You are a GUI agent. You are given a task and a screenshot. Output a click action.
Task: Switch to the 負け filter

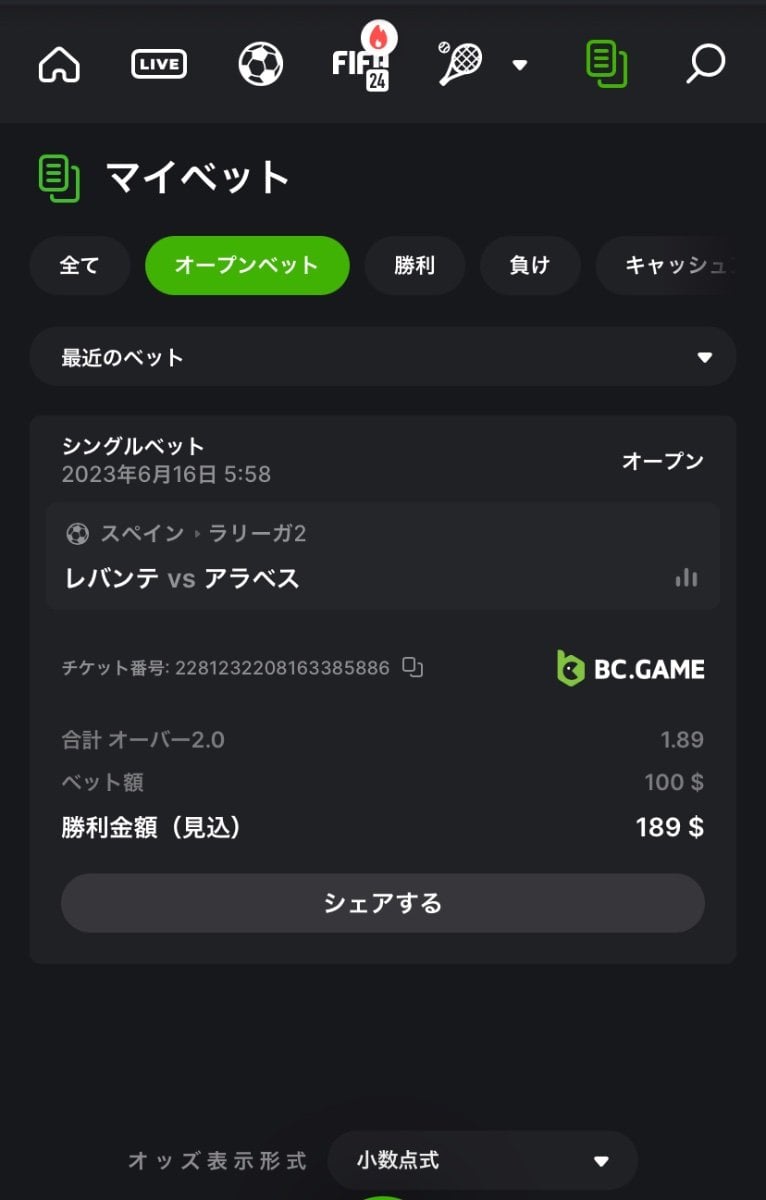(530, 266)
